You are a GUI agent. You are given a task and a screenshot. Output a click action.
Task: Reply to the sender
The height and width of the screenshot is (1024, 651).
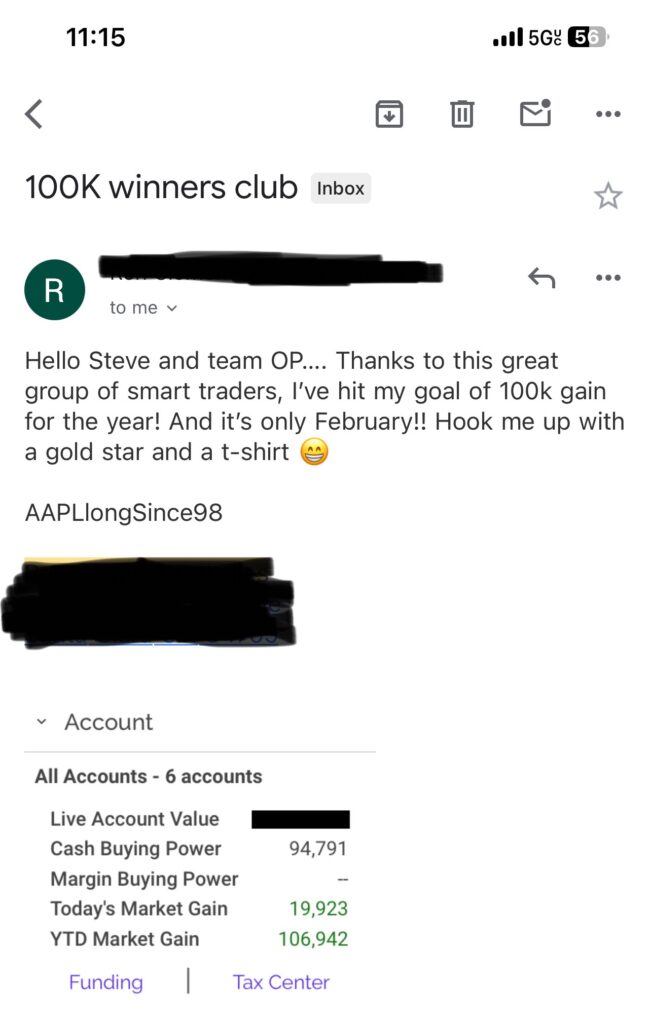pyautogui.click(x=541, y=279)
